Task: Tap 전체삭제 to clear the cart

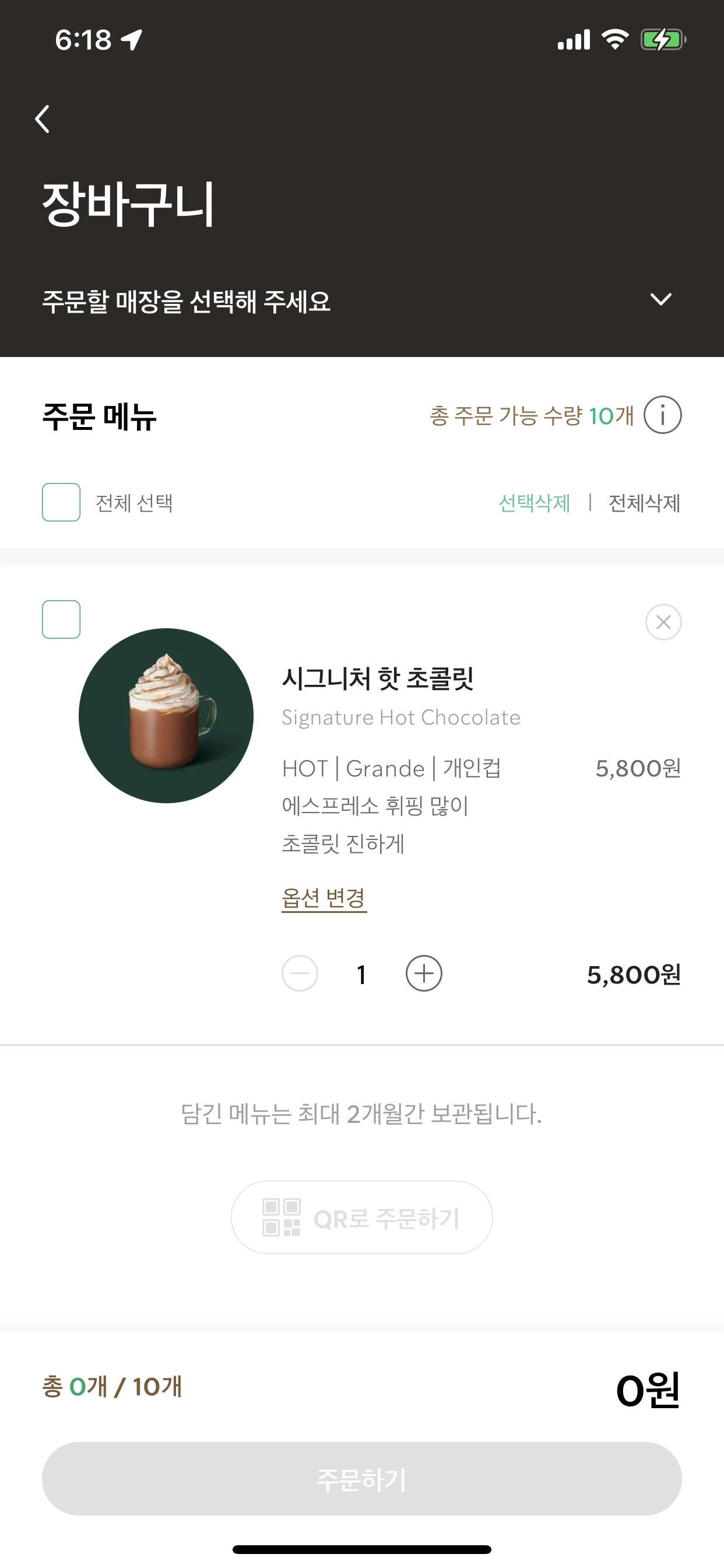Action: (644, 503)
